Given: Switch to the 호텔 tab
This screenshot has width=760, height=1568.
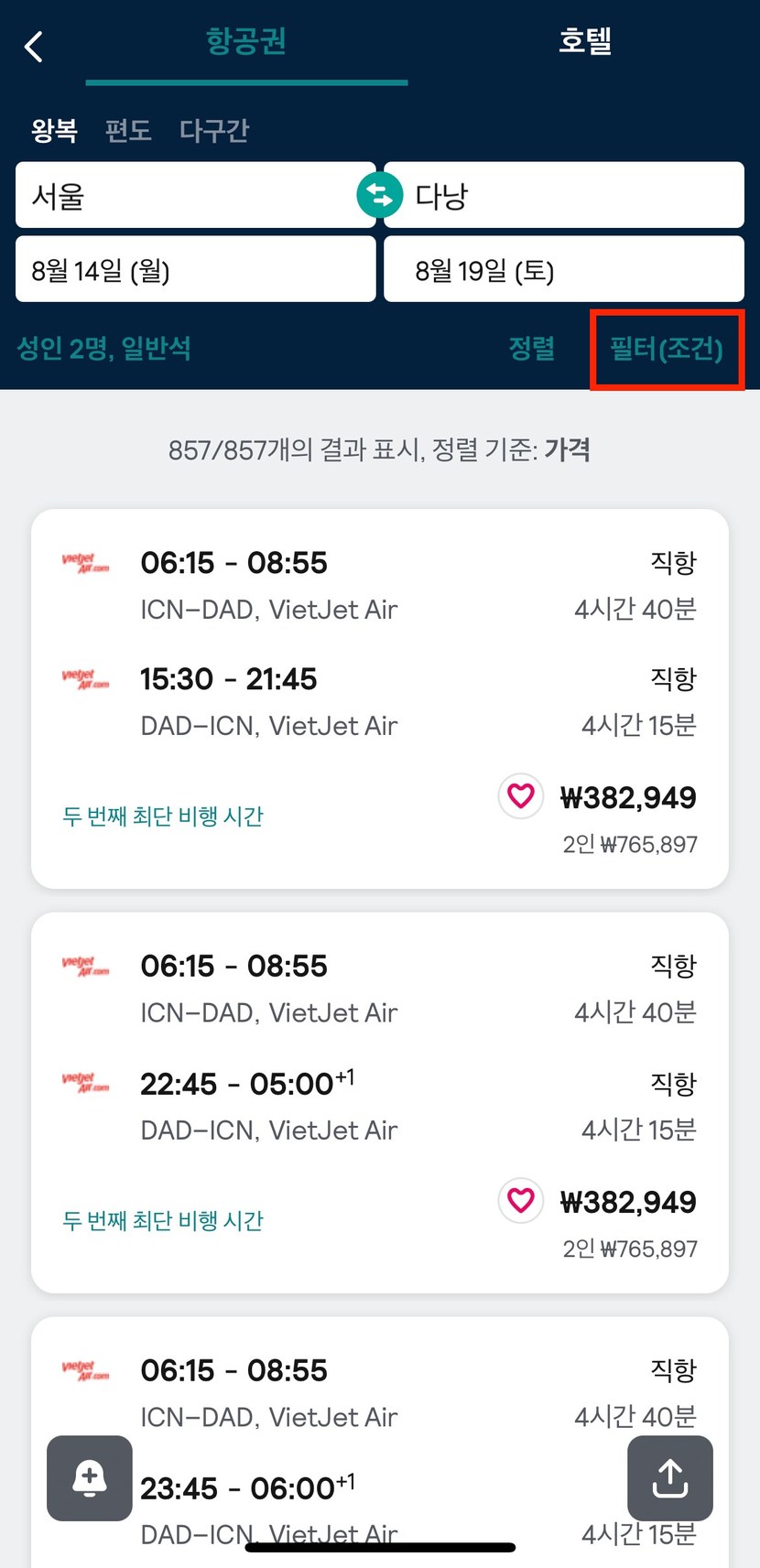Looking at the screenshot, I should click(x=584, y=41).
